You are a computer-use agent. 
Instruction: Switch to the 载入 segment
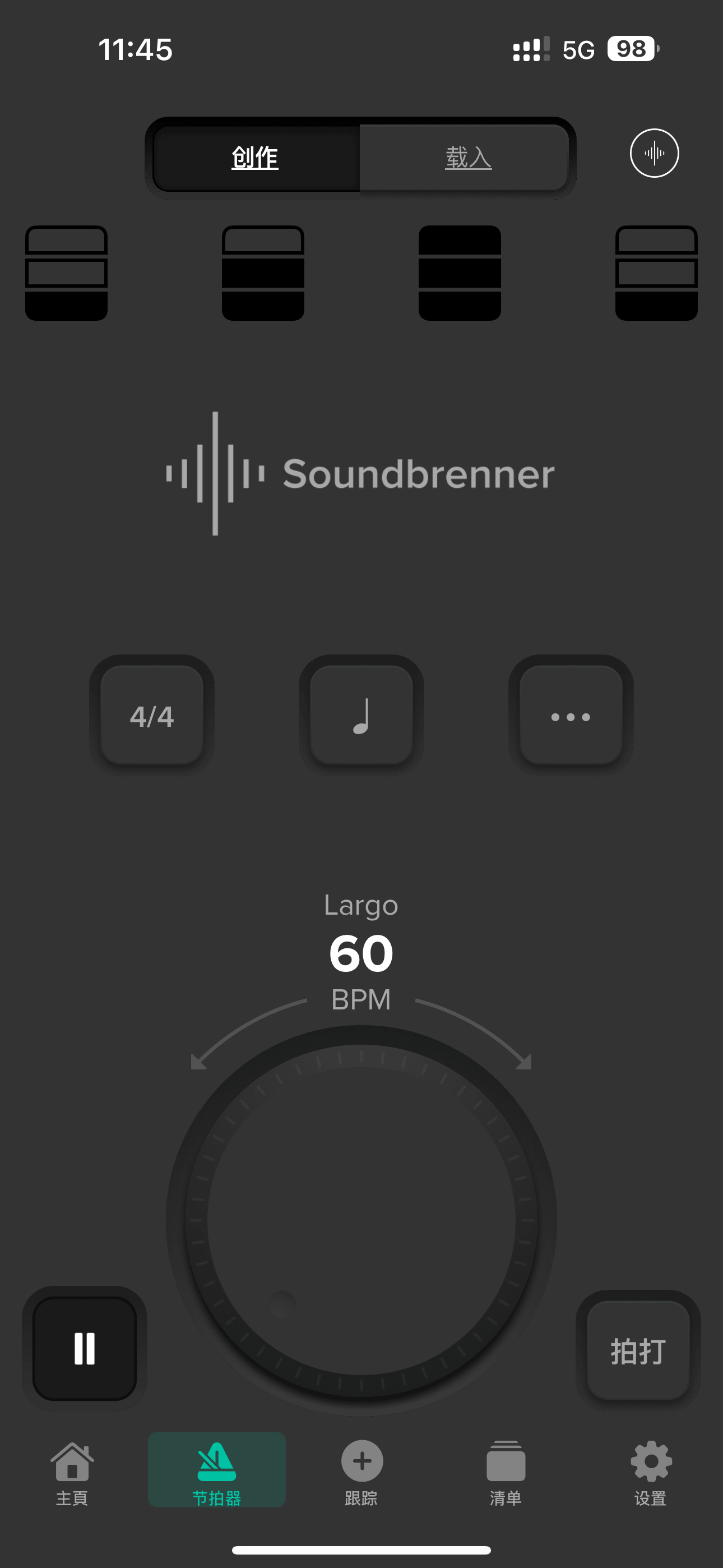(466, 158)
